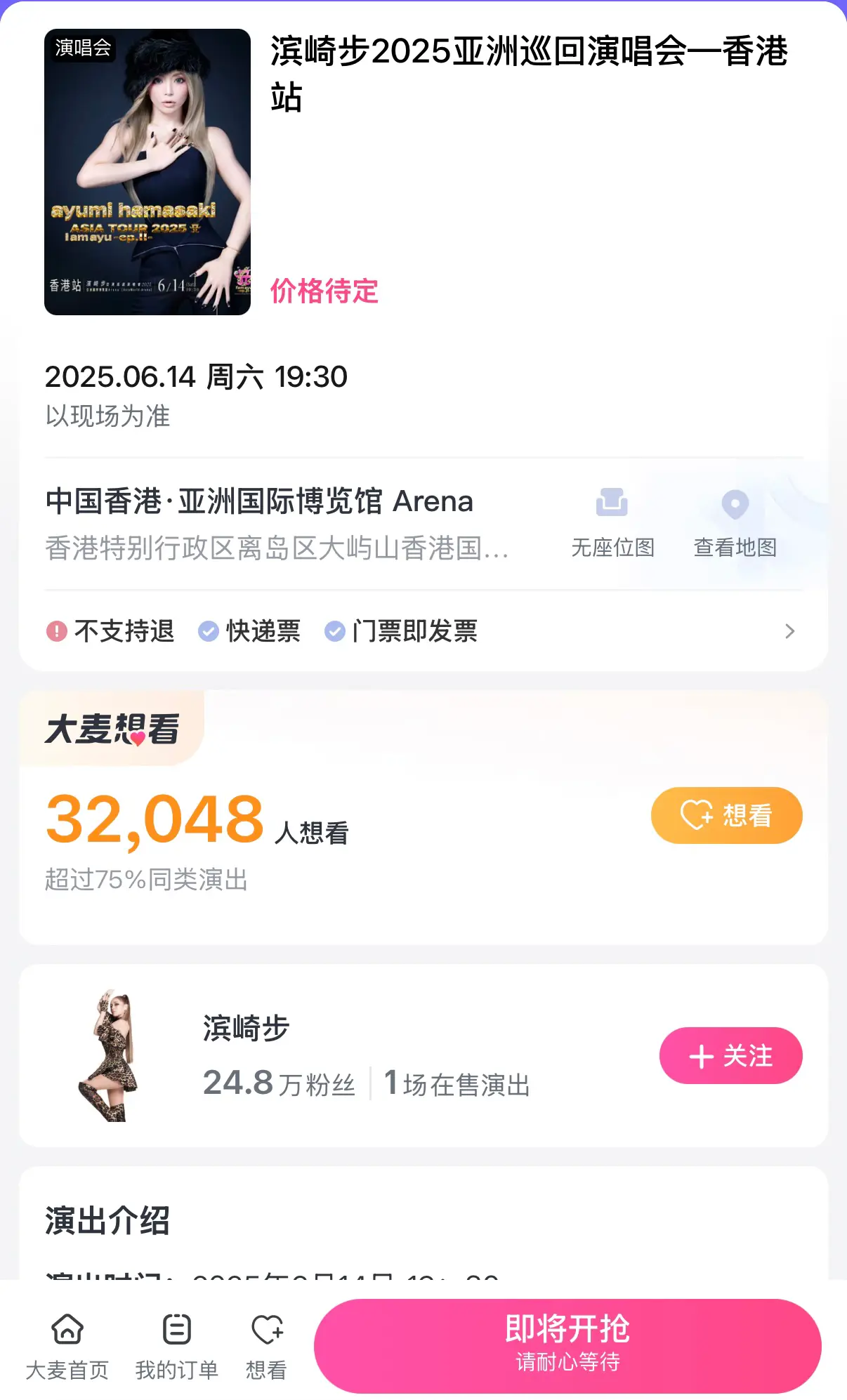Follow 滨崎步 with 关注 button
Screen dimensions: 847x1400
[730, 1055]
